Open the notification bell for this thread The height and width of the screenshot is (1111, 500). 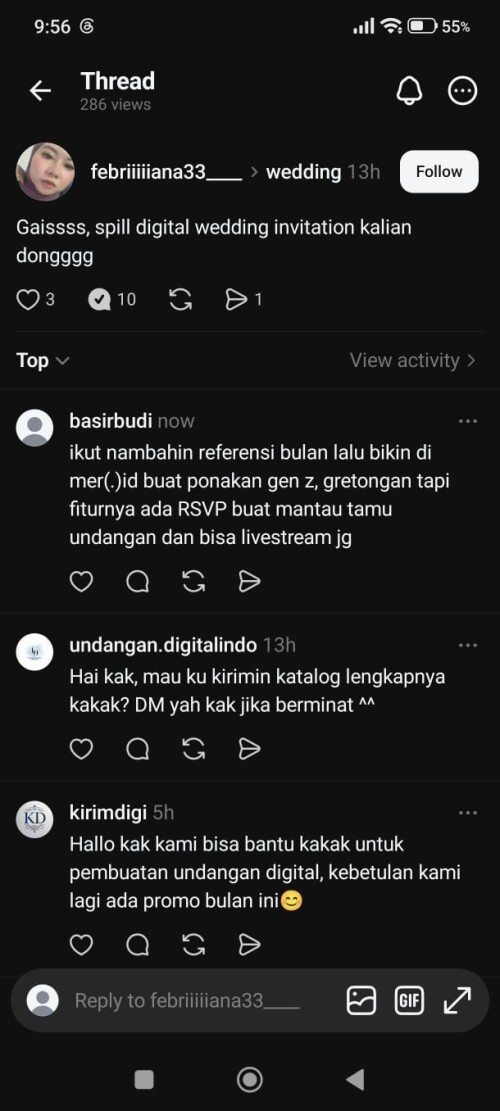pos(409,91)
